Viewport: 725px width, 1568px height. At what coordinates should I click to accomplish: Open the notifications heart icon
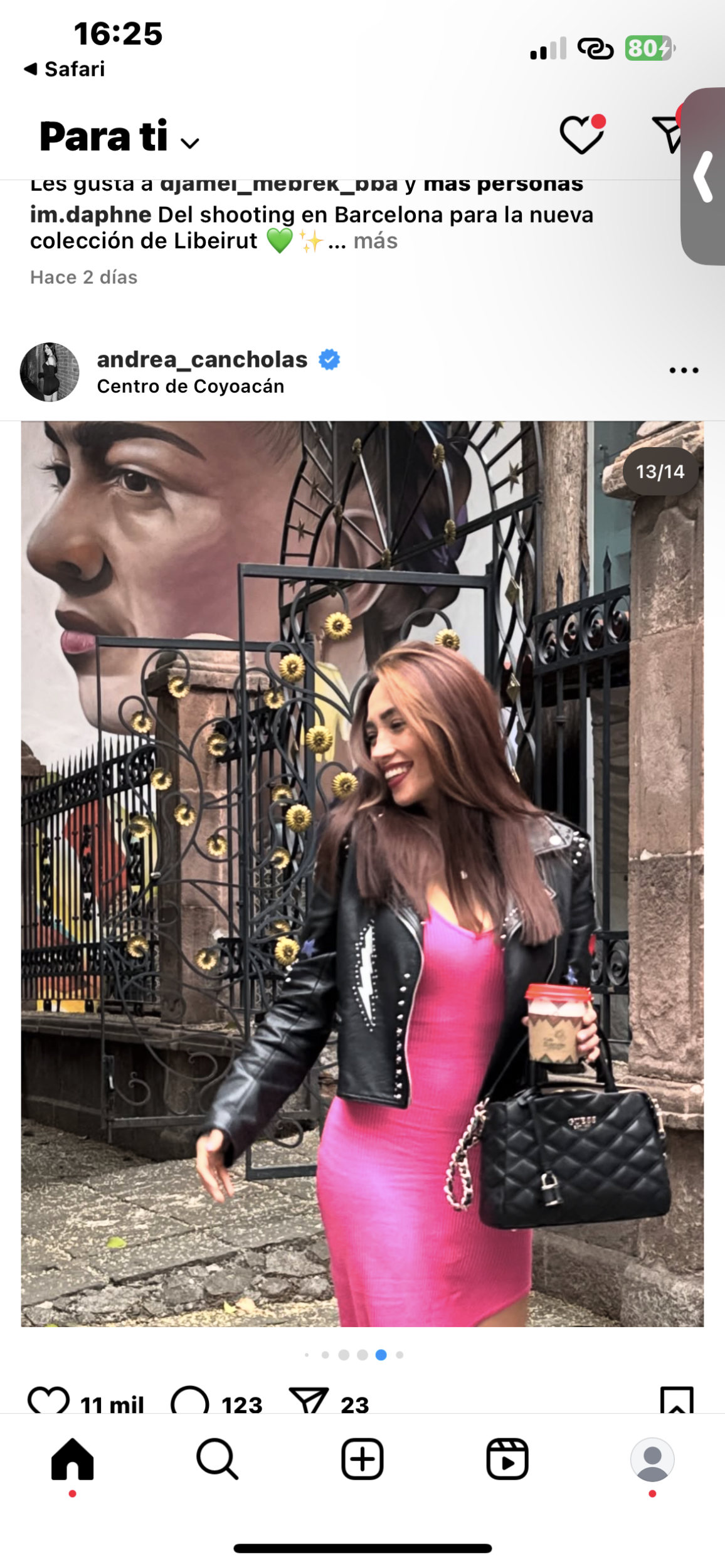click(581, 134)
